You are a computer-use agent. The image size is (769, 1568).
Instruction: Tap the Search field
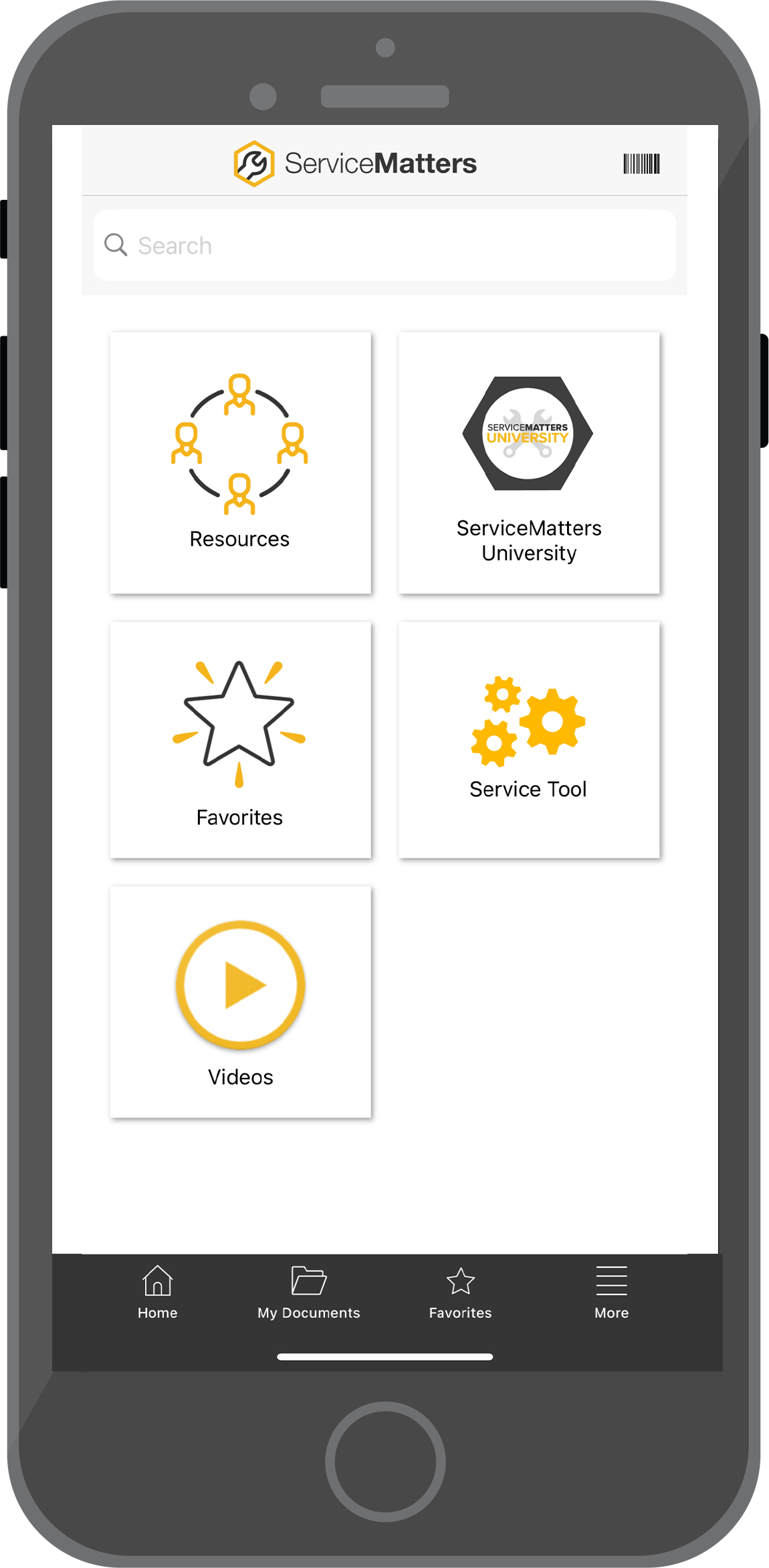click(x=384, y=245)
